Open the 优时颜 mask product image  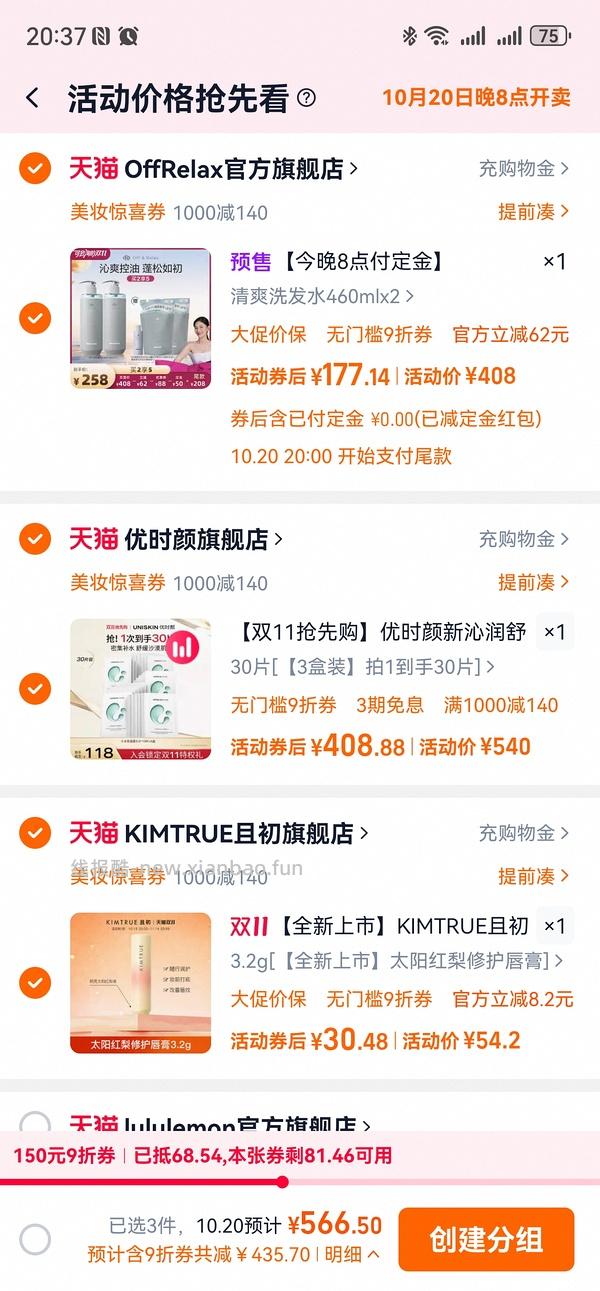click(x=140, y=689)
